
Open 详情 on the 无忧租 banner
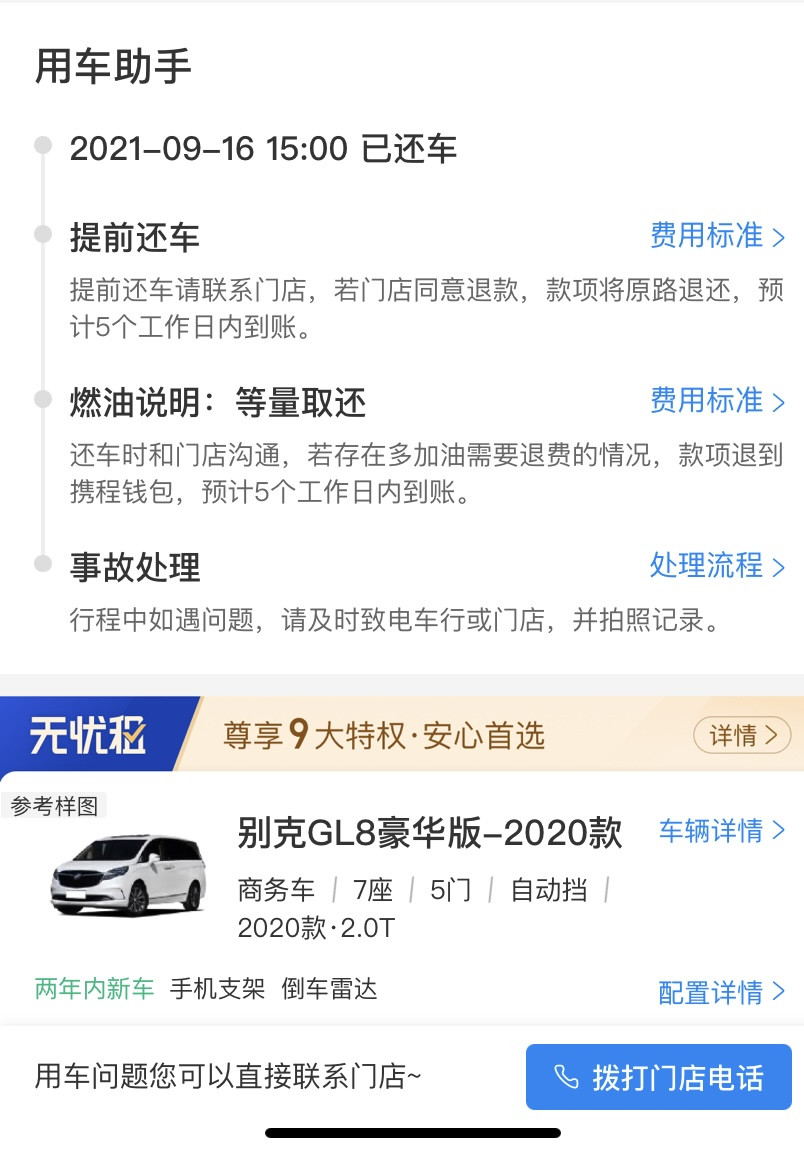[x=742, y=736]
